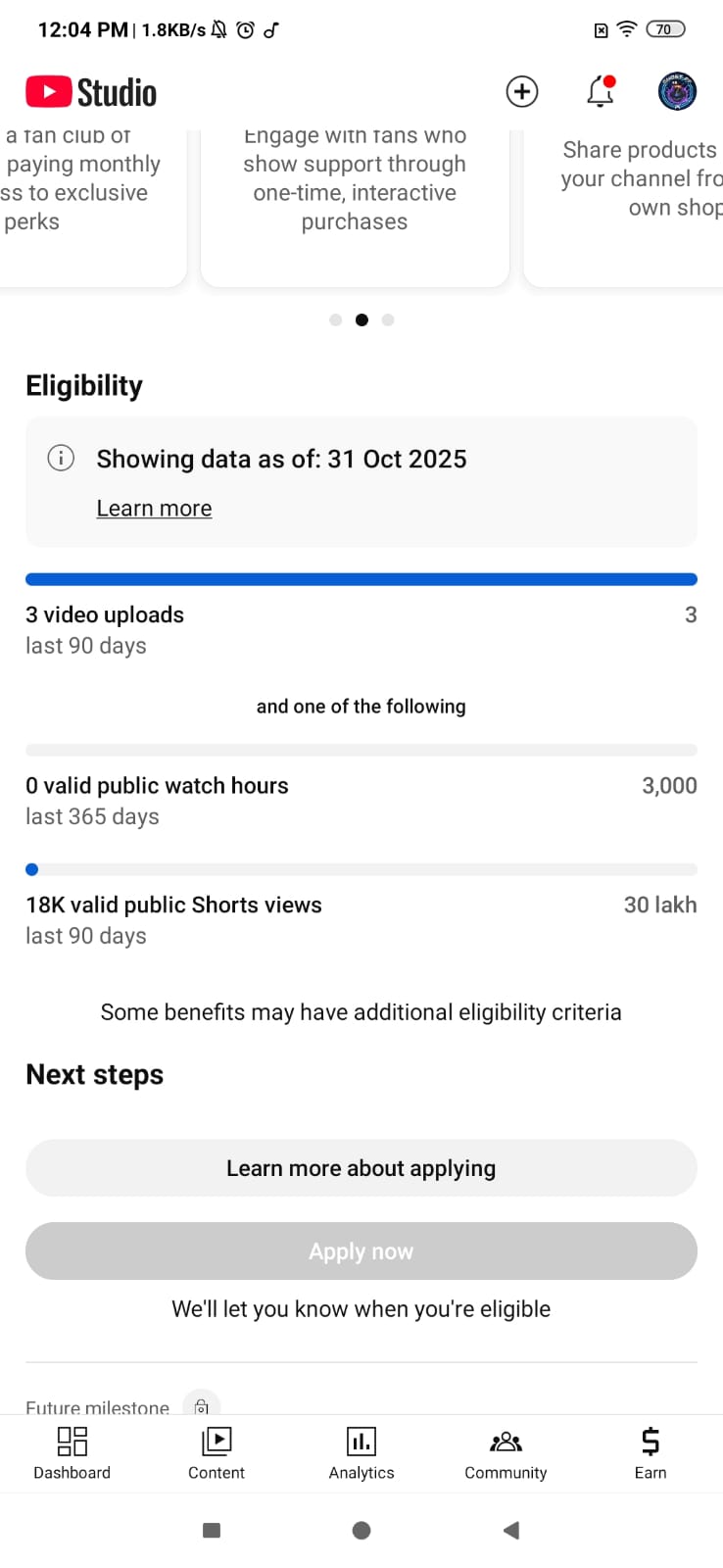Open the Learn more link under Eligibility

[x=154, y=509]
